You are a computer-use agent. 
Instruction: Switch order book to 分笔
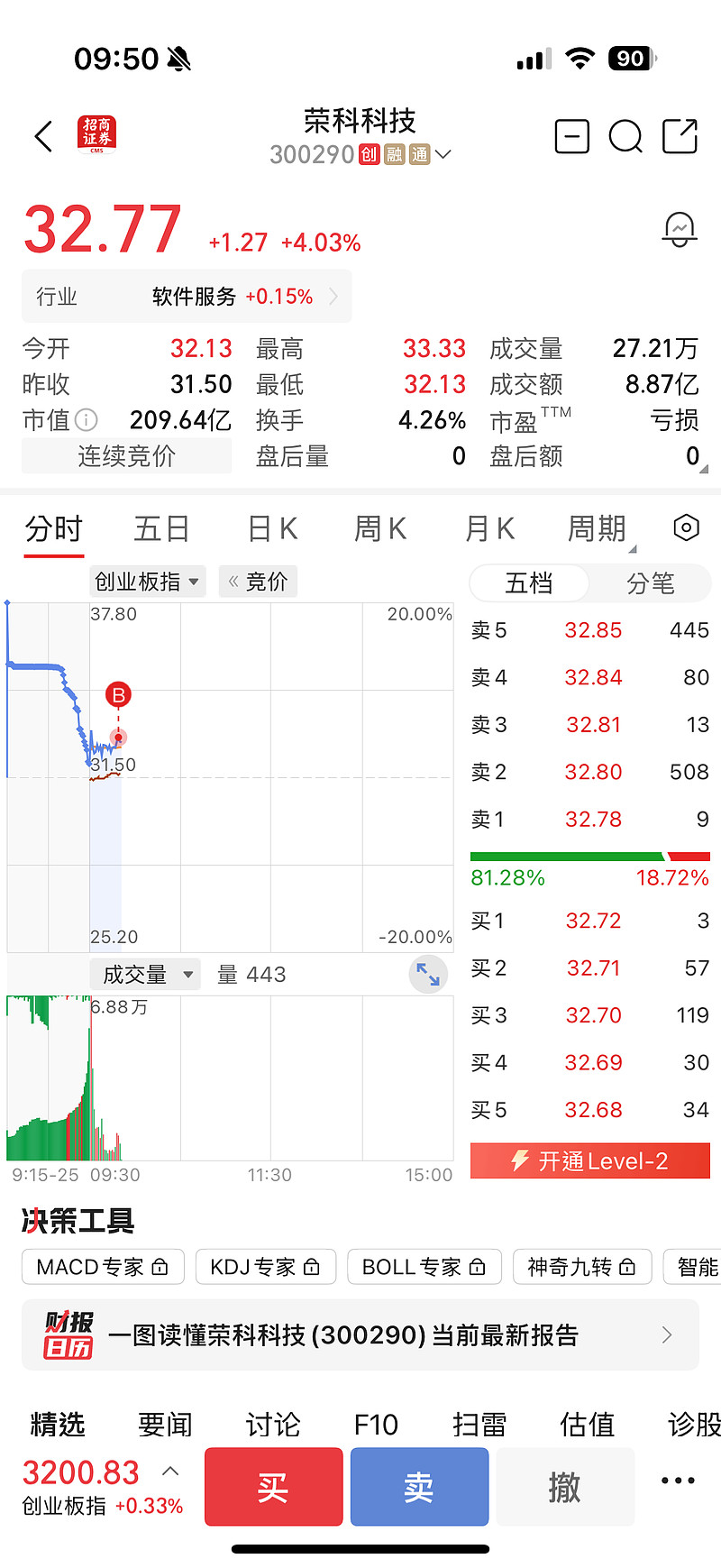[x=650, y=583]
